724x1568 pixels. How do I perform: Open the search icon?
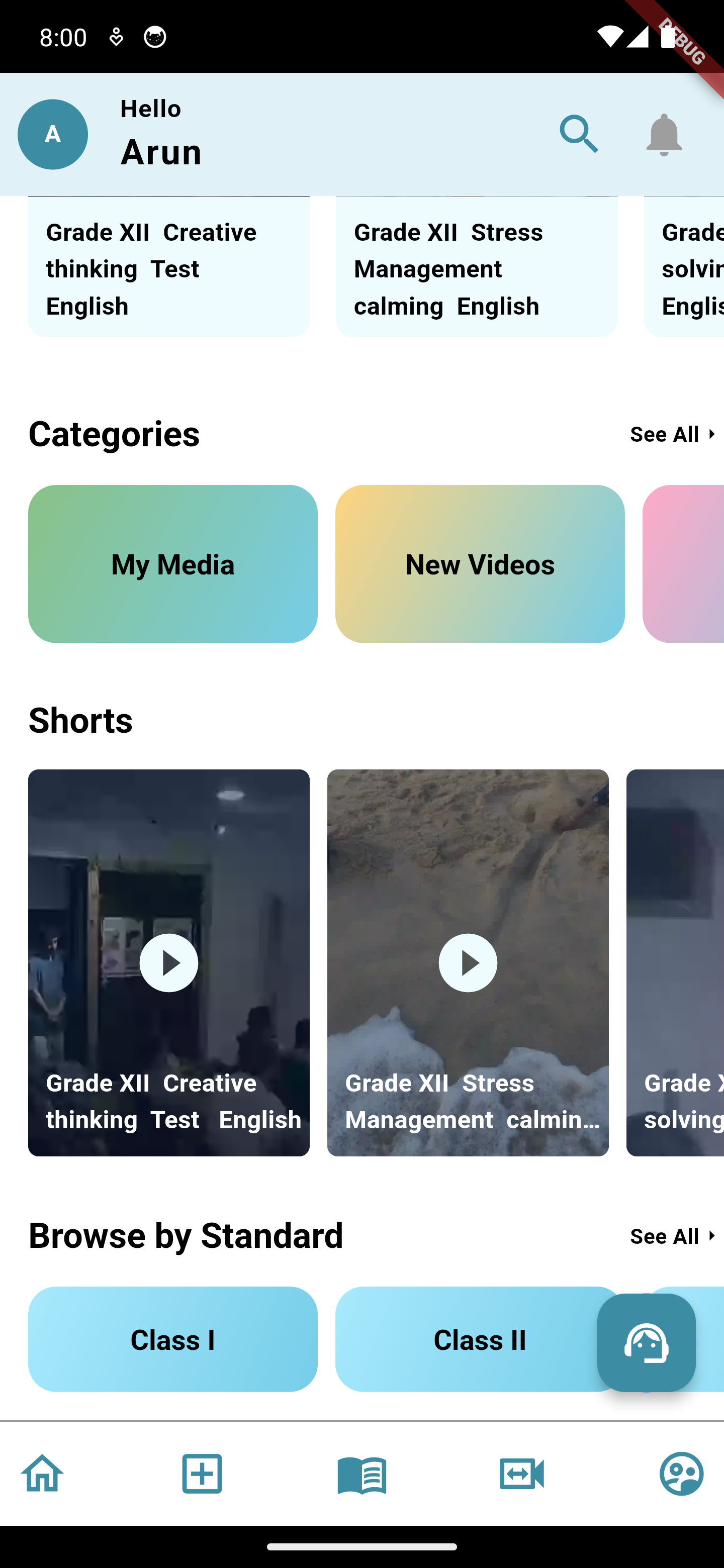(x=579, y=134)
